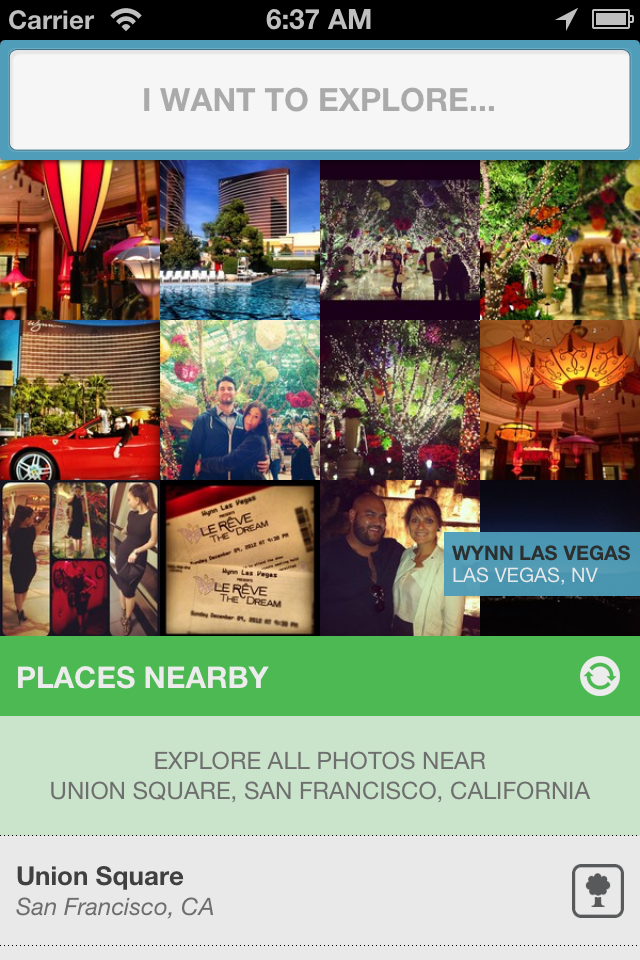
Task: View the orange umbrella ceiling photo
Action: click(x=560, y=400)
